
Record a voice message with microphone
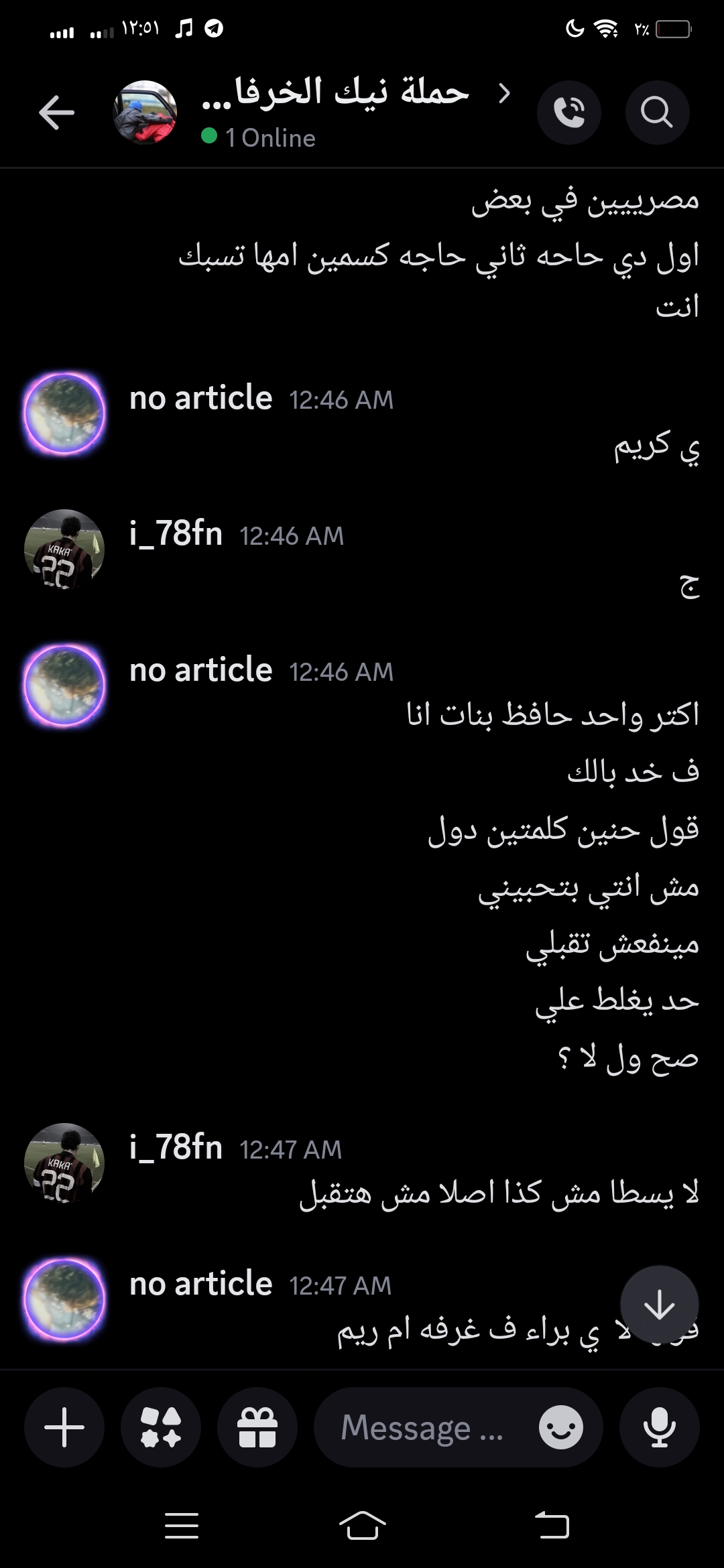coord(660,1427)
